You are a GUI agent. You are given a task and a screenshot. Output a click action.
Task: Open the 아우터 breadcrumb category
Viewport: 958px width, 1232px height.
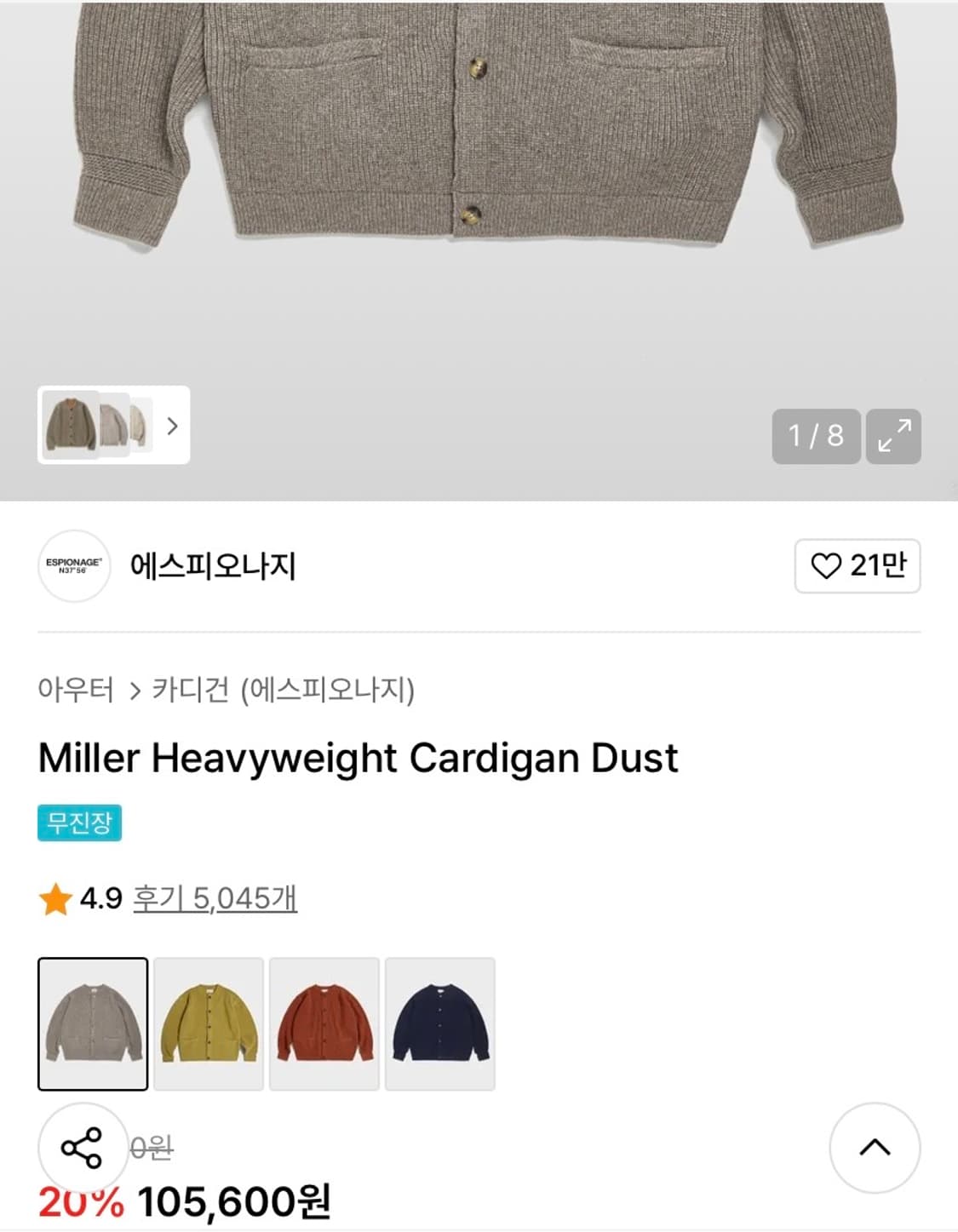tap(75, 691)
